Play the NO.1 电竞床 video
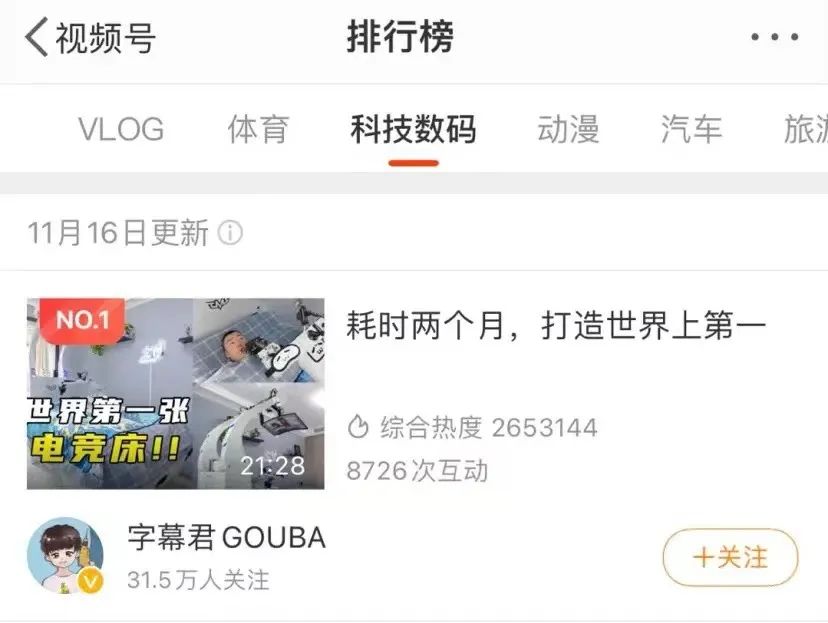Viewport: 828px width, 623px height. pos(176,393)
